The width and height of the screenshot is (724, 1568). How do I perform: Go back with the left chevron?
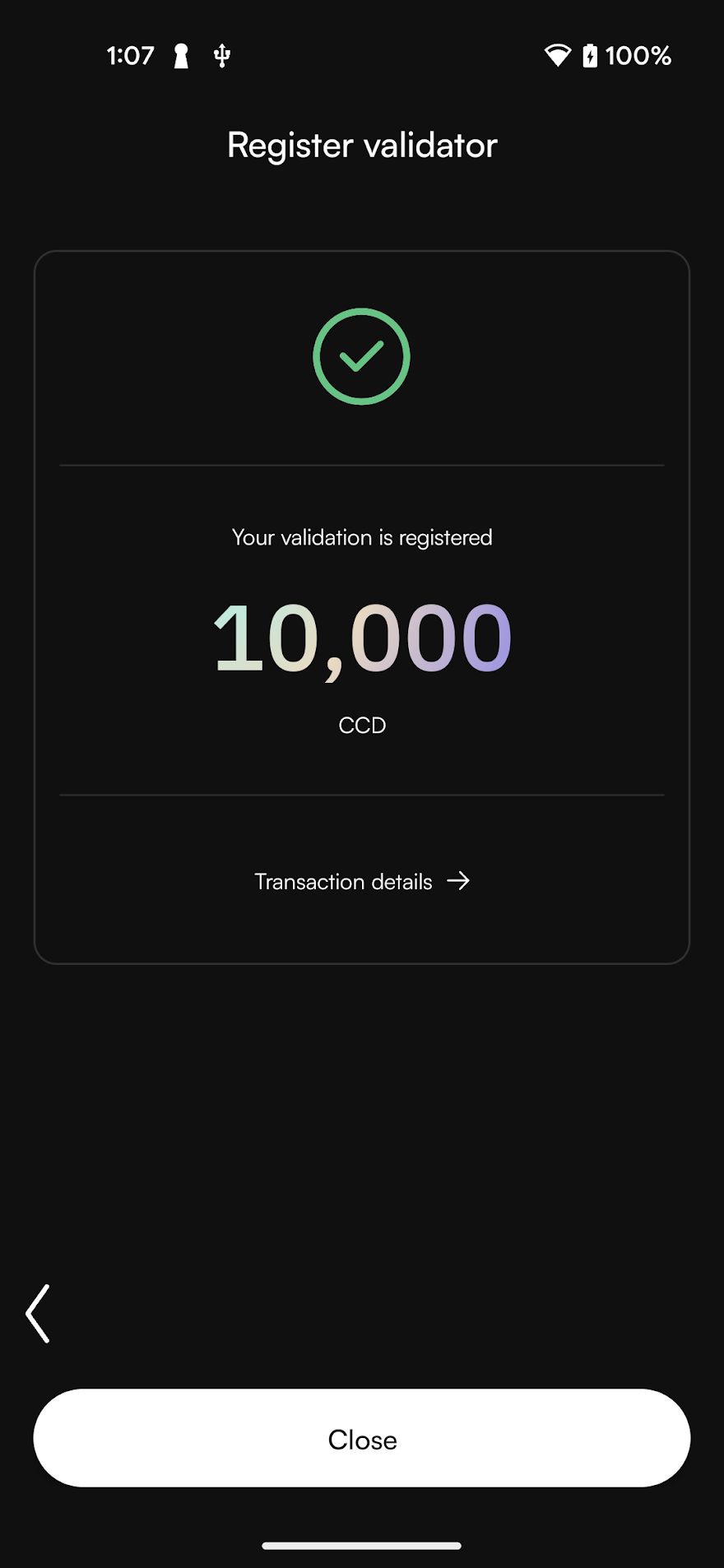click(38, 1314)
